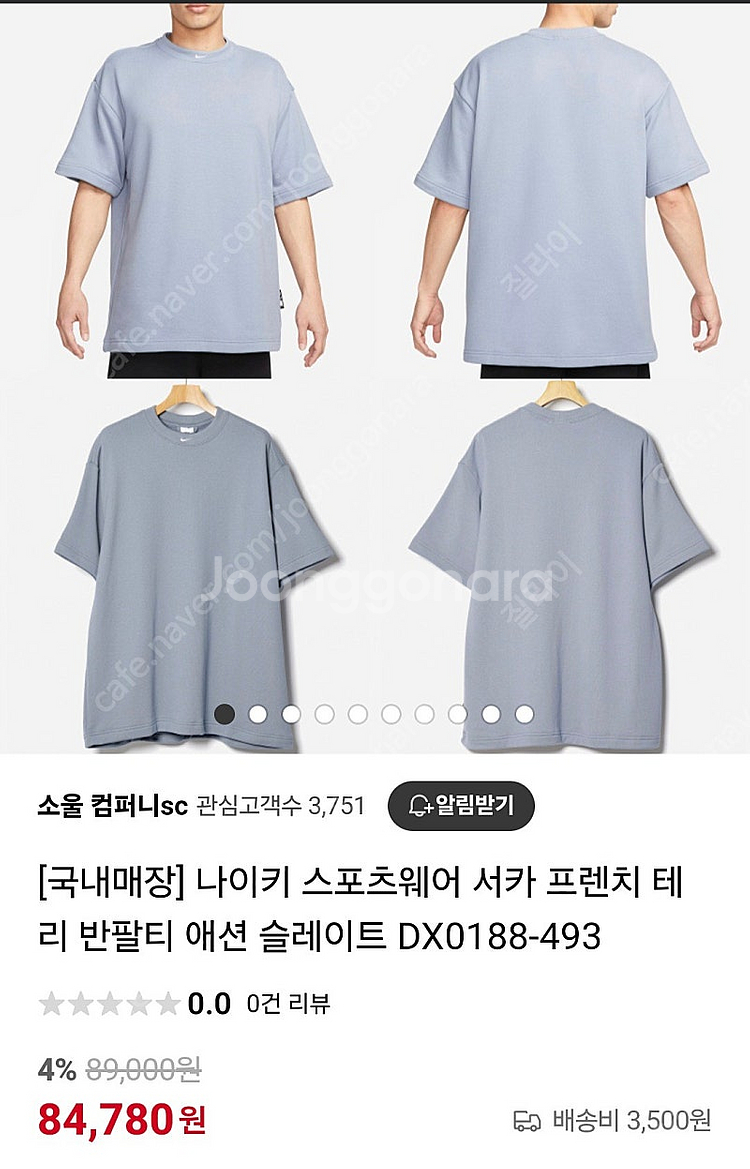
Task: Open the 0건 리뷰 reviews section
Action: point(286,1005)
